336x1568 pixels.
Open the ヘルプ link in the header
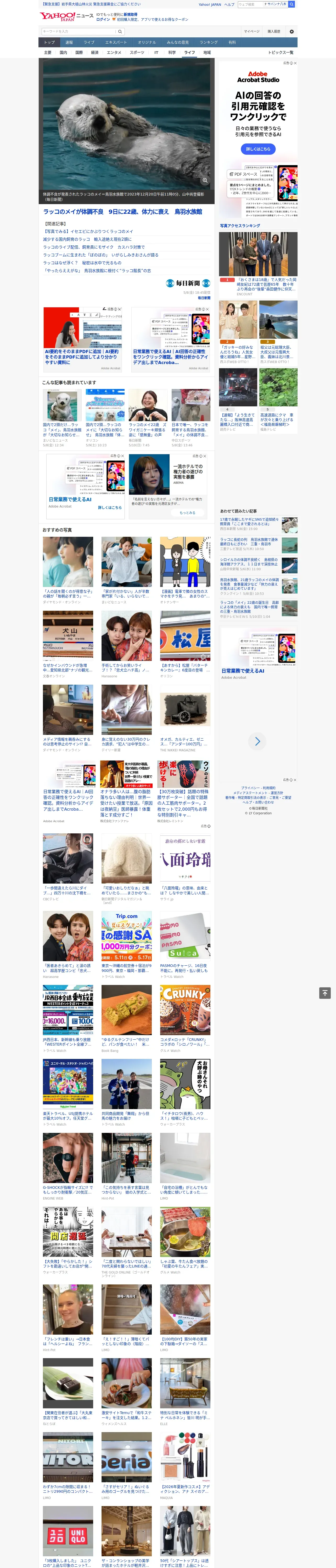point(229,4)
